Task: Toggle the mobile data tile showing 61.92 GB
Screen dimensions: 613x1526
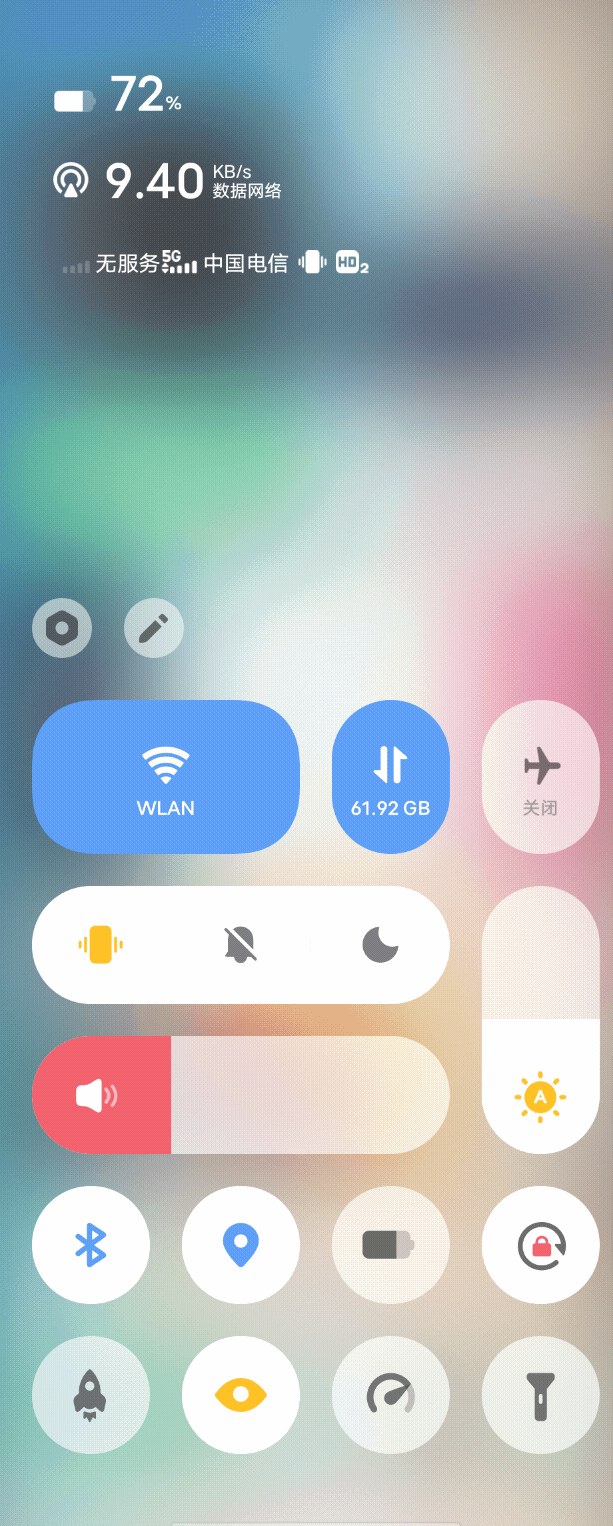Action: tap(390, 777)
